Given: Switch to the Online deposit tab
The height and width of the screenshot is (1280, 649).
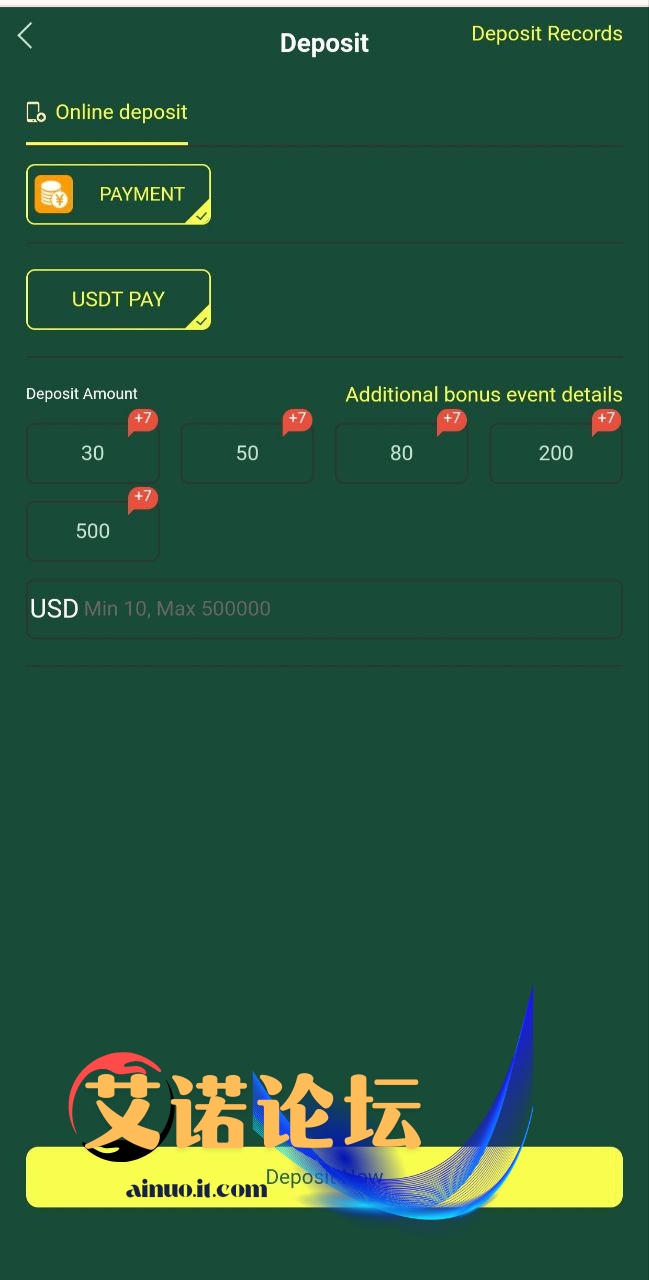Looking at the screenshot, I should pyautogui.click(x=107, y=113).
